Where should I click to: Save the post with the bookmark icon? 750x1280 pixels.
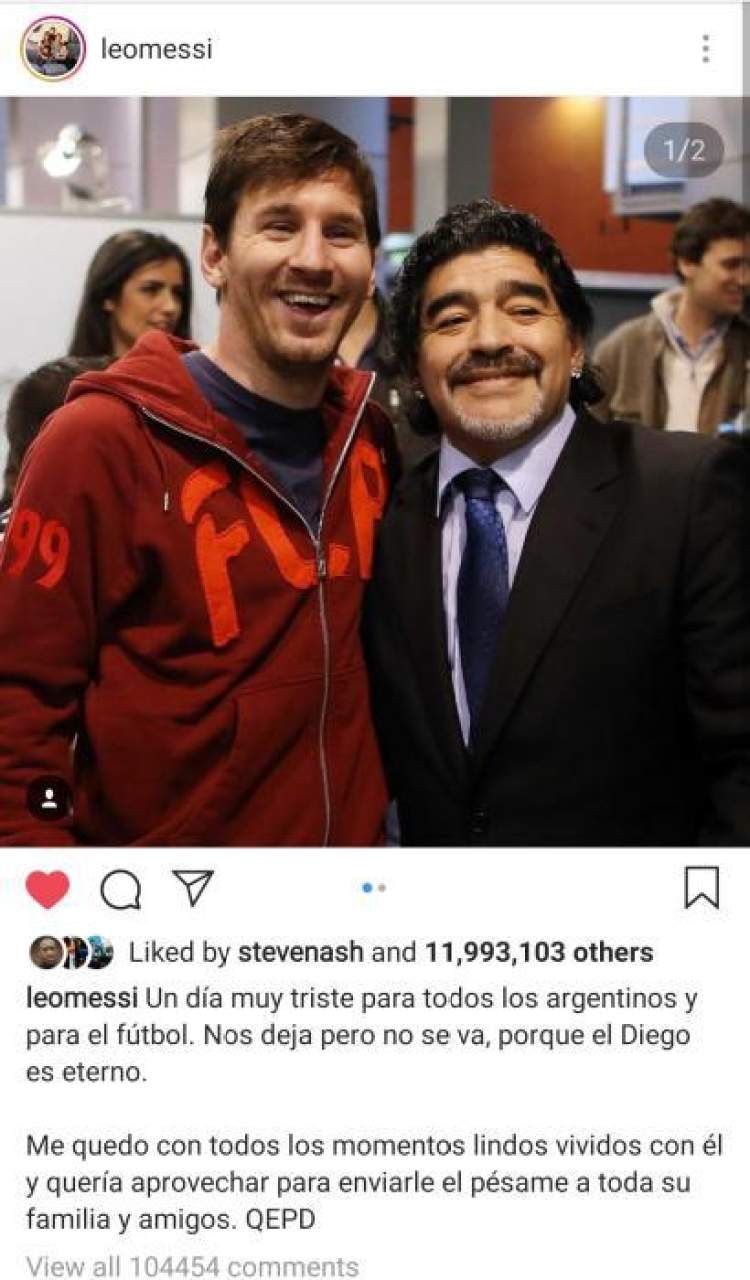pos(702,887)
